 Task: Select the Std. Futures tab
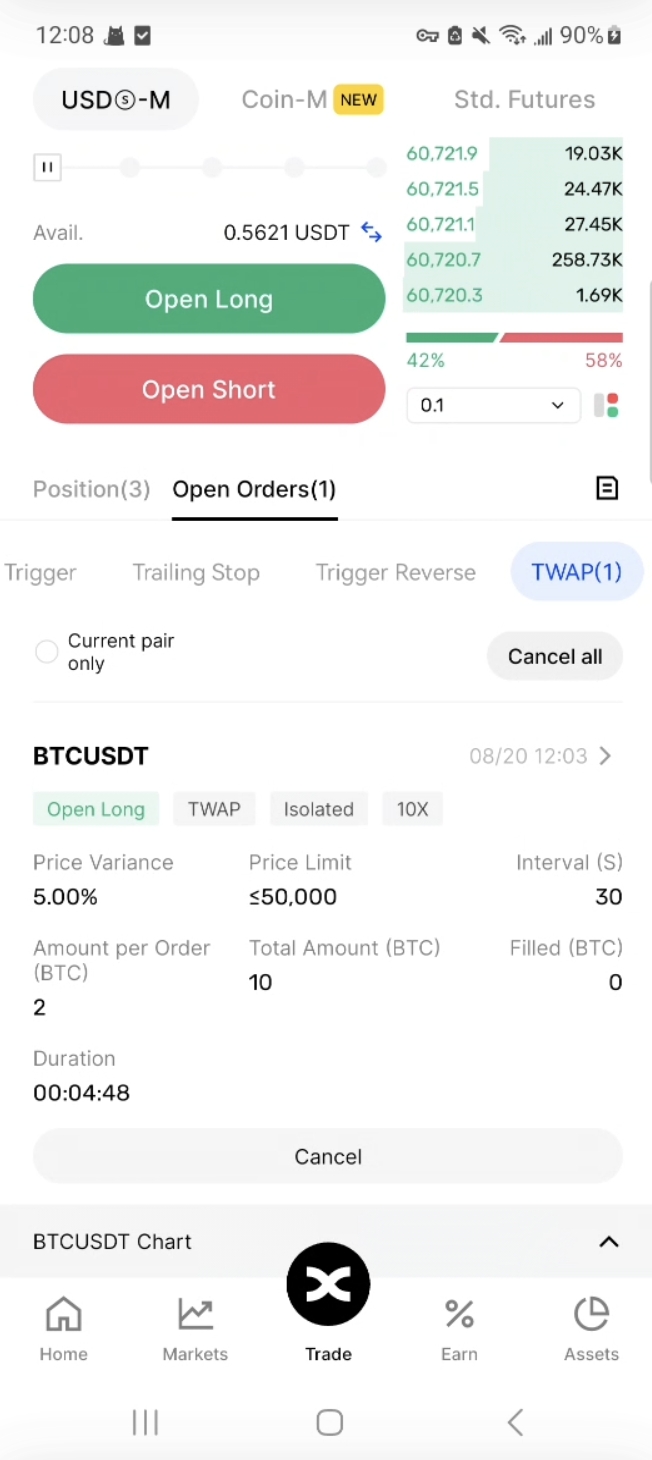pos(524,100)
